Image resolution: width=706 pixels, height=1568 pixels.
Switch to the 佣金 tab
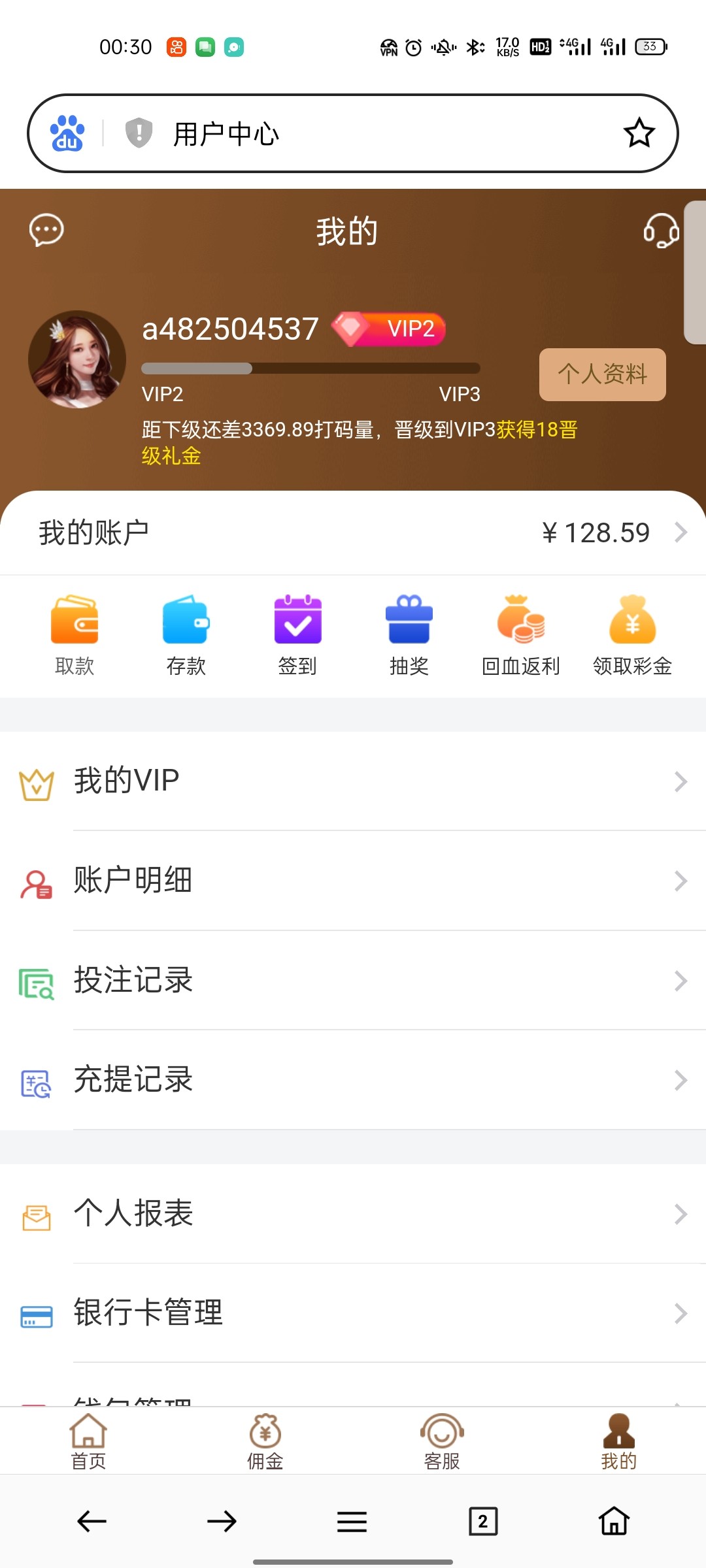(265, 1441)
